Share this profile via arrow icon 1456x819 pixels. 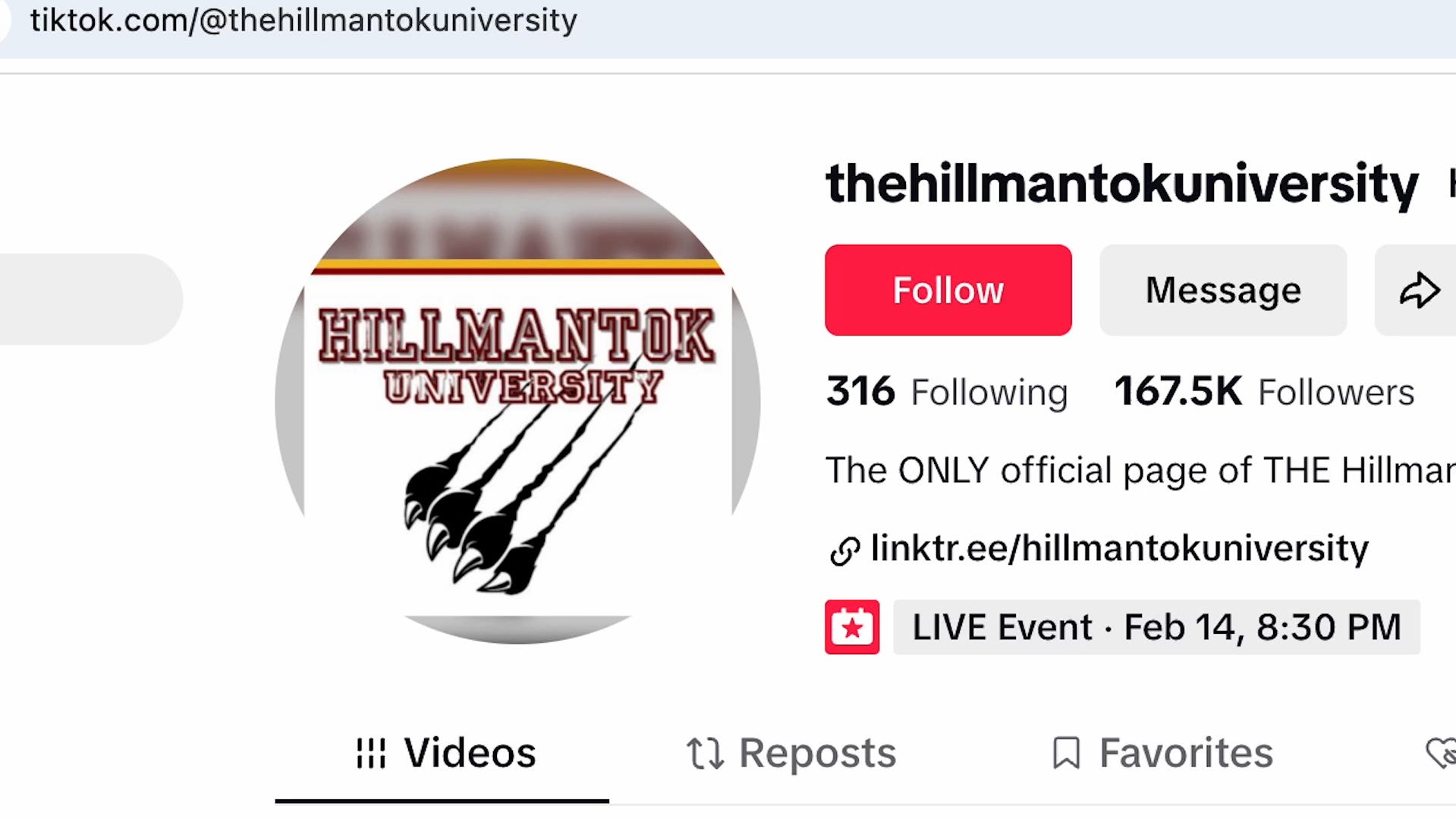click(x=1418, y=290)
